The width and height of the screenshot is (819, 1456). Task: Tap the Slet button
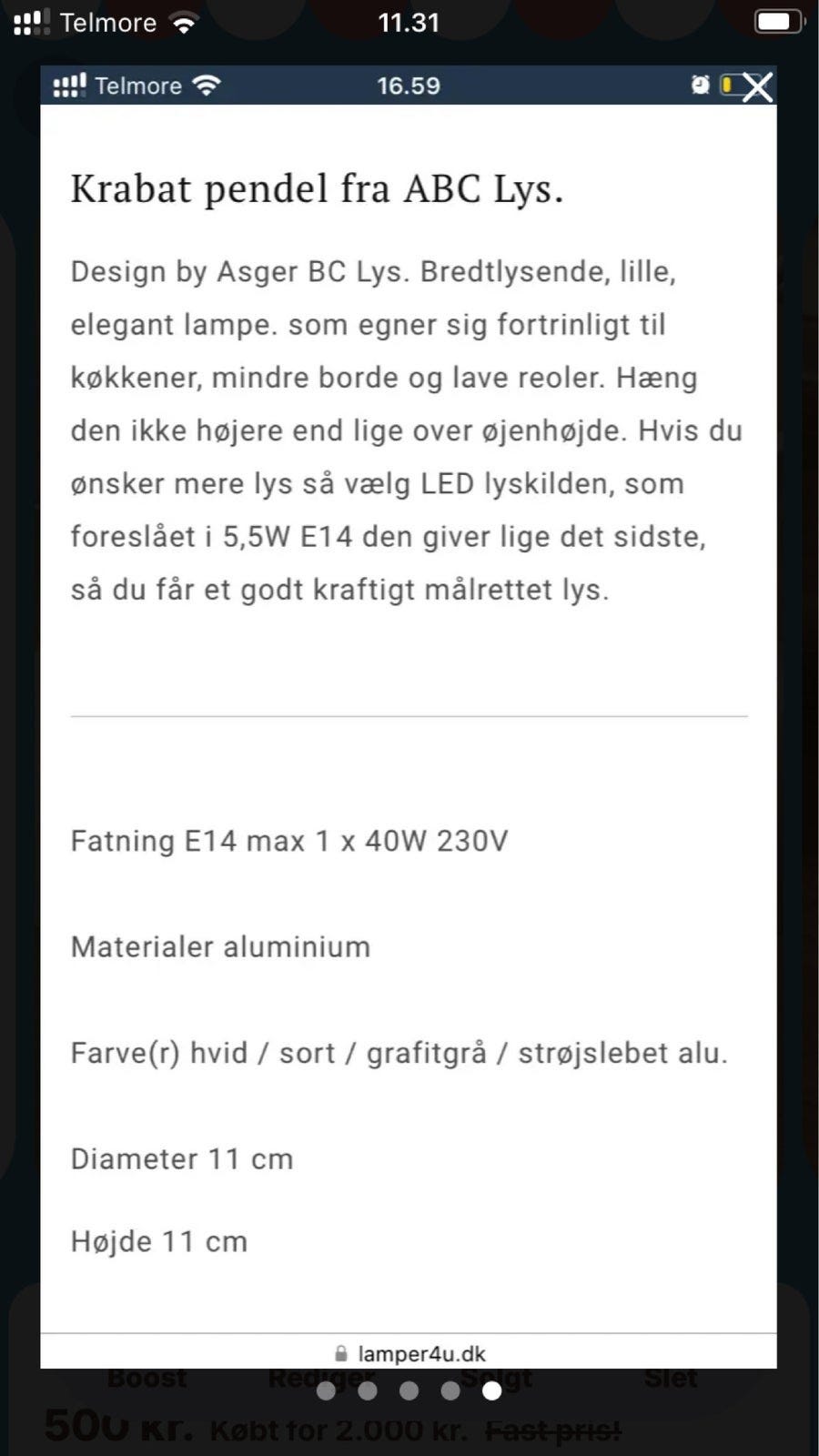point(671,1377)
